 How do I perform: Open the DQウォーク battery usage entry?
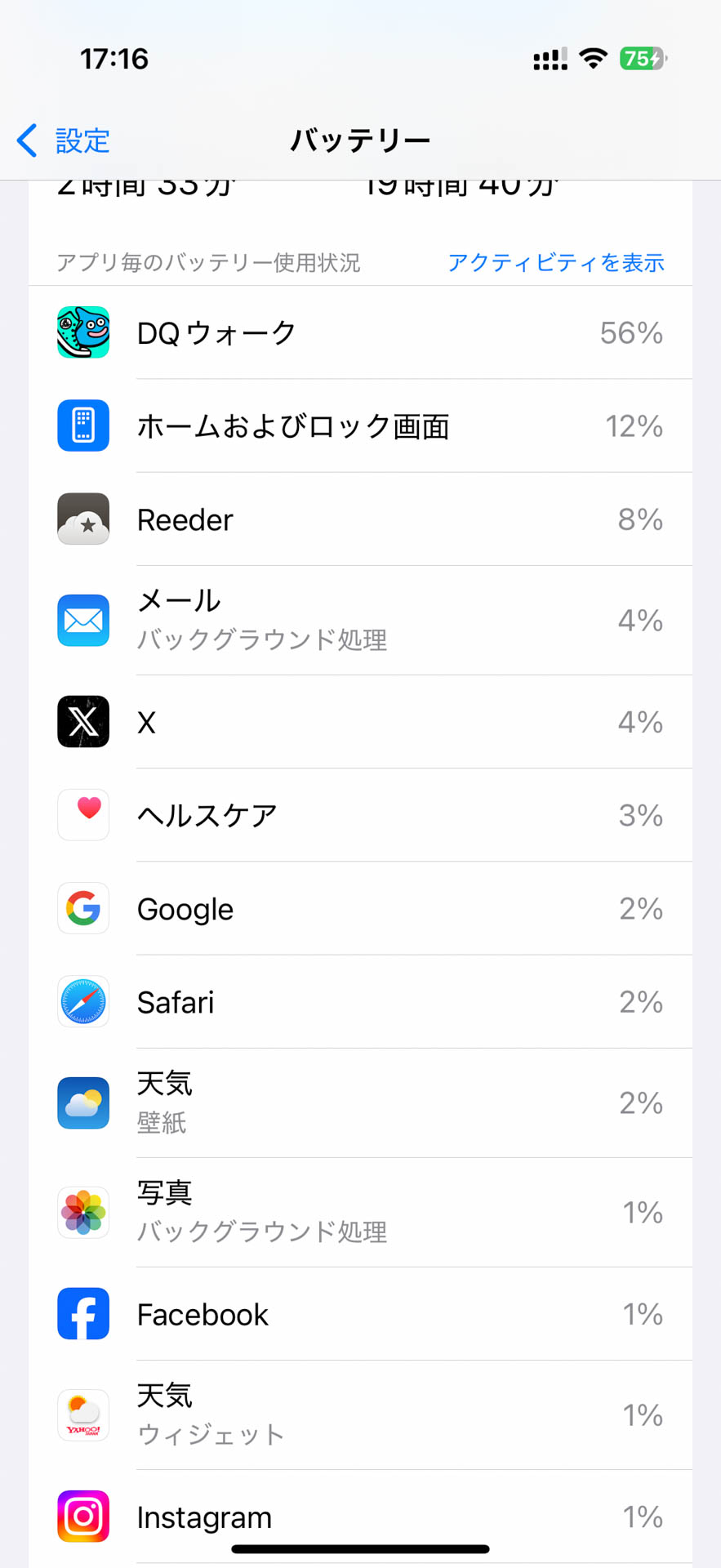coord(359,332)
